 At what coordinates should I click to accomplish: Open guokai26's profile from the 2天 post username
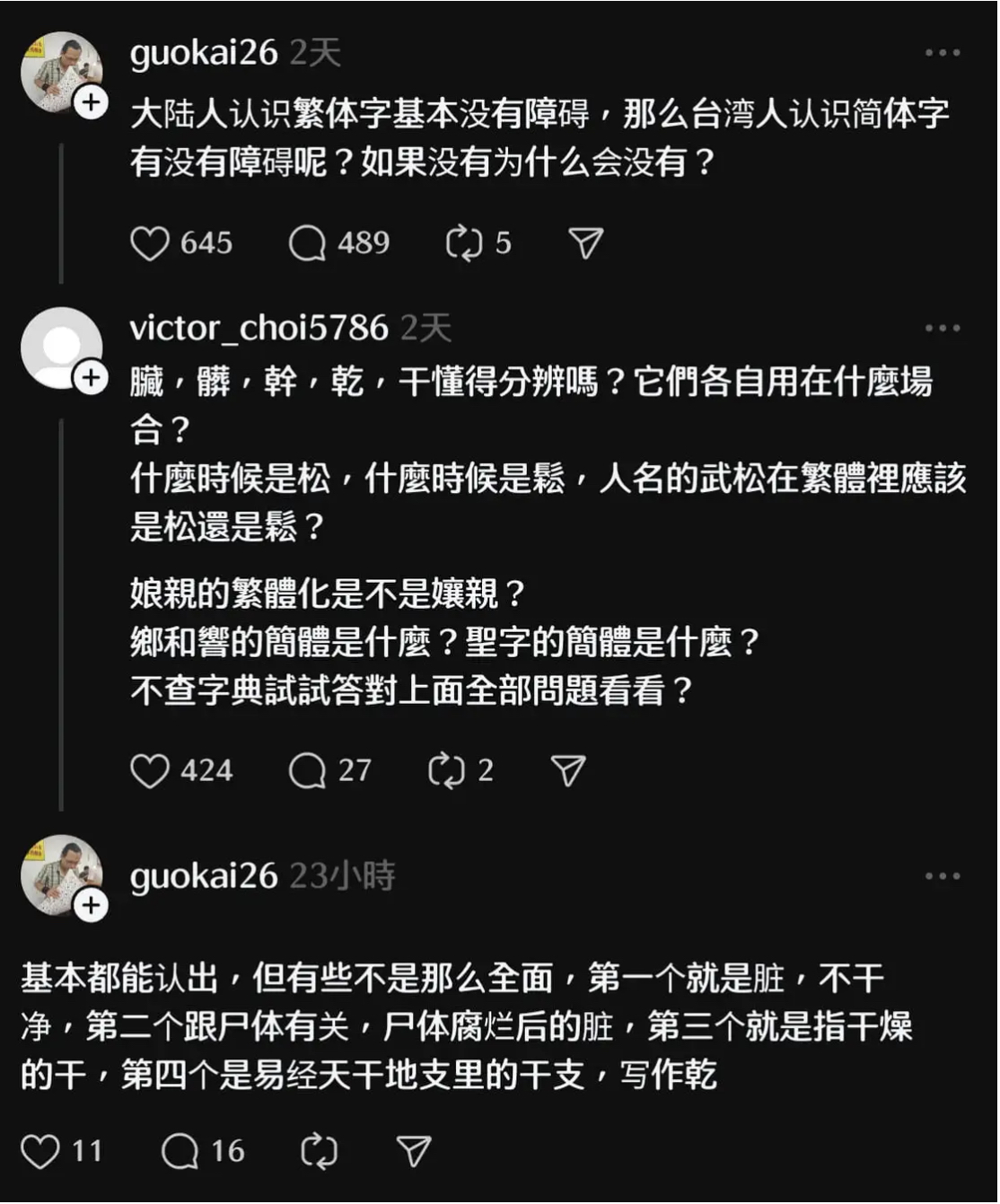(x=204, y=53)
